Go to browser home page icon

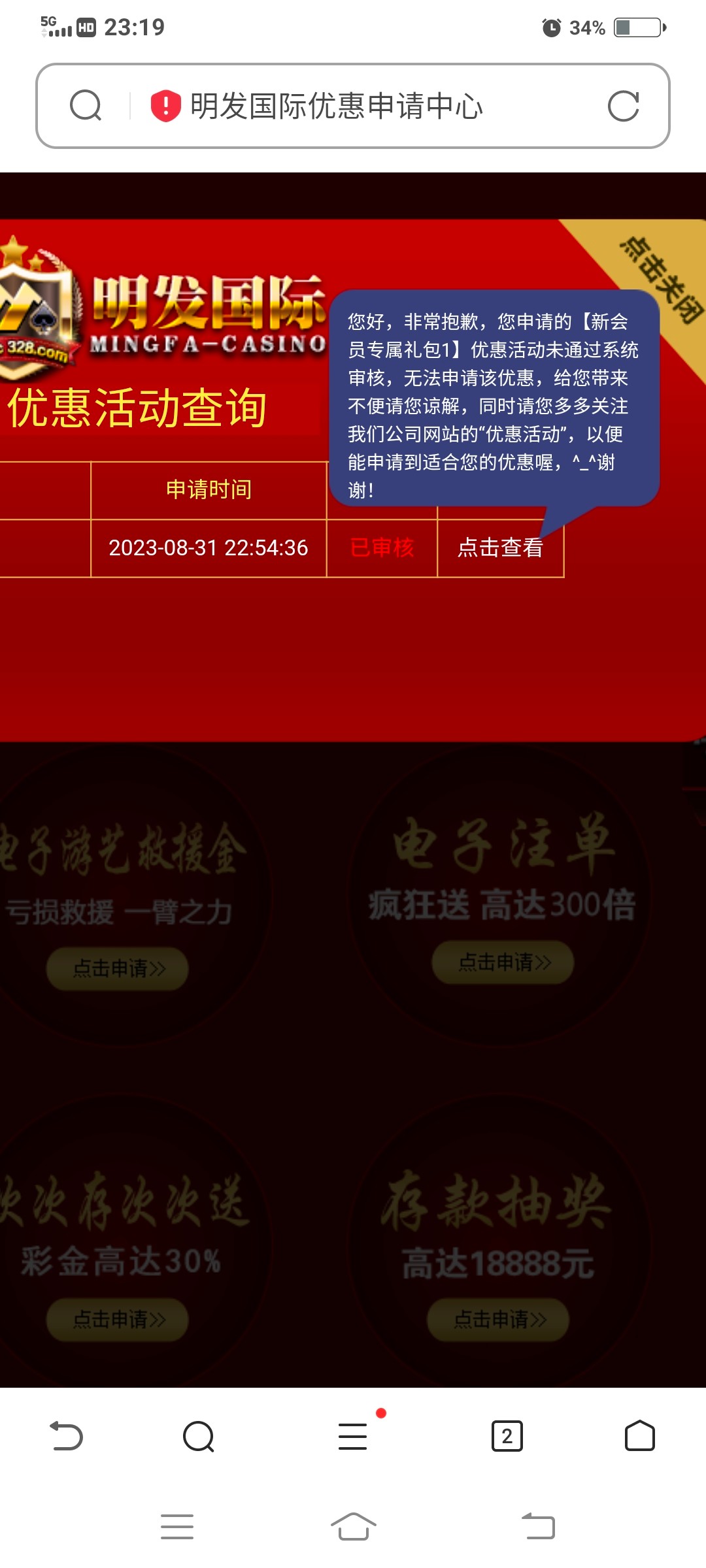coord(639,1436)
